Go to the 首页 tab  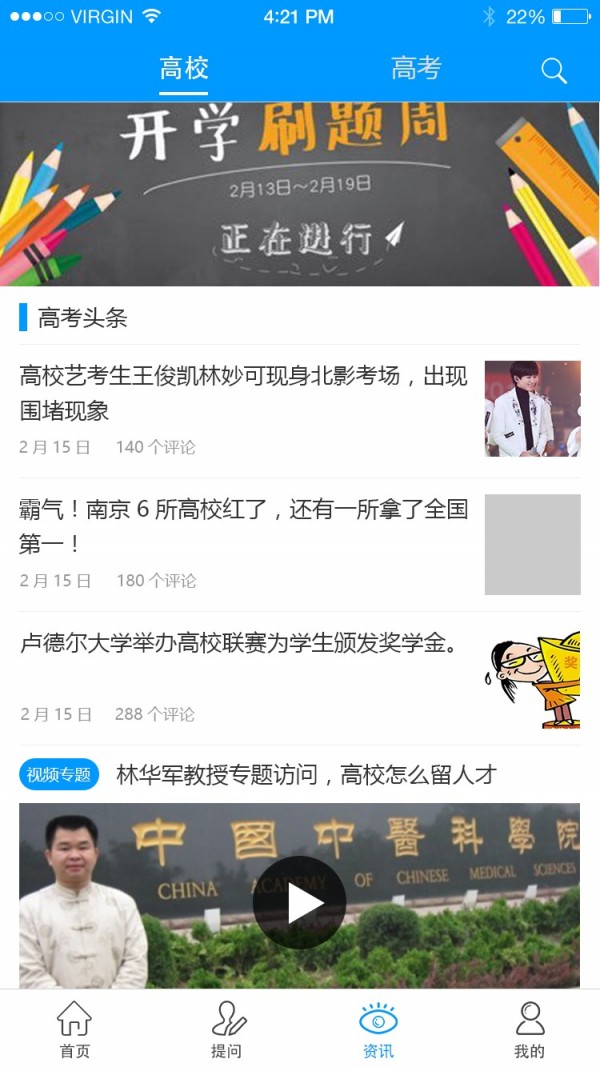tap(74, 1029)
